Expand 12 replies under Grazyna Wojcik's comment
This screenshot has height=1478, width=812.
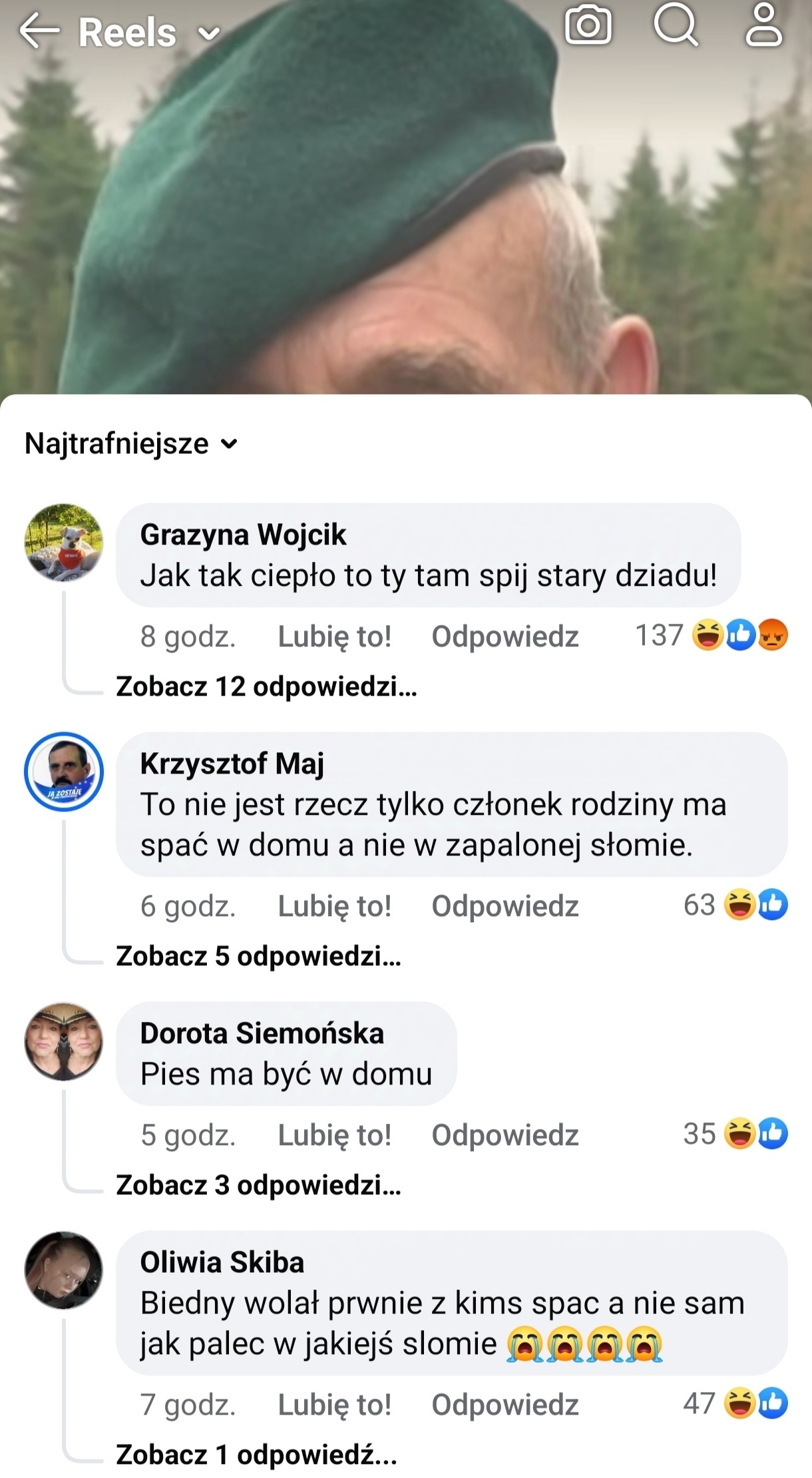266,686
